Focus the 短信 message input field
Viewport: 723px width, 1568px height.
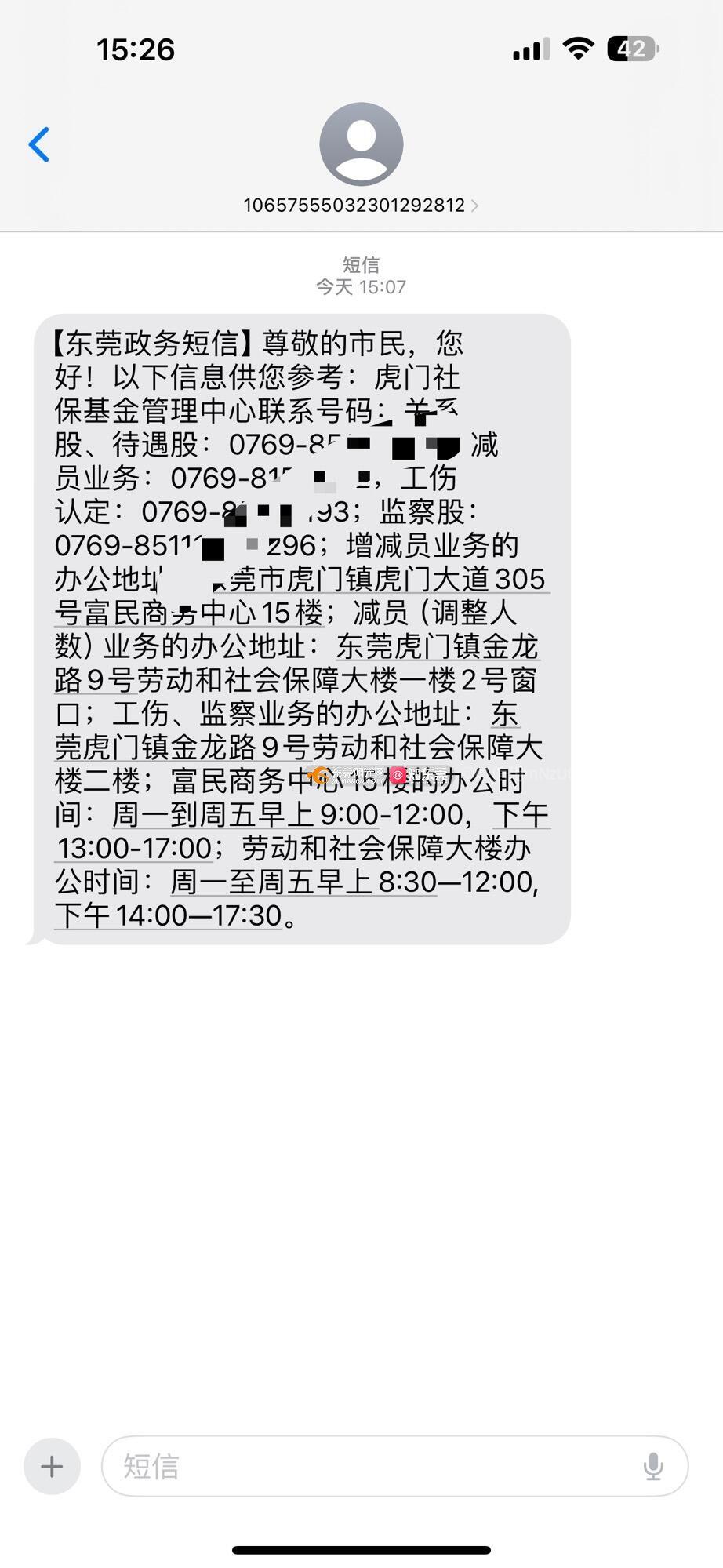click(x=376, y=1466)
